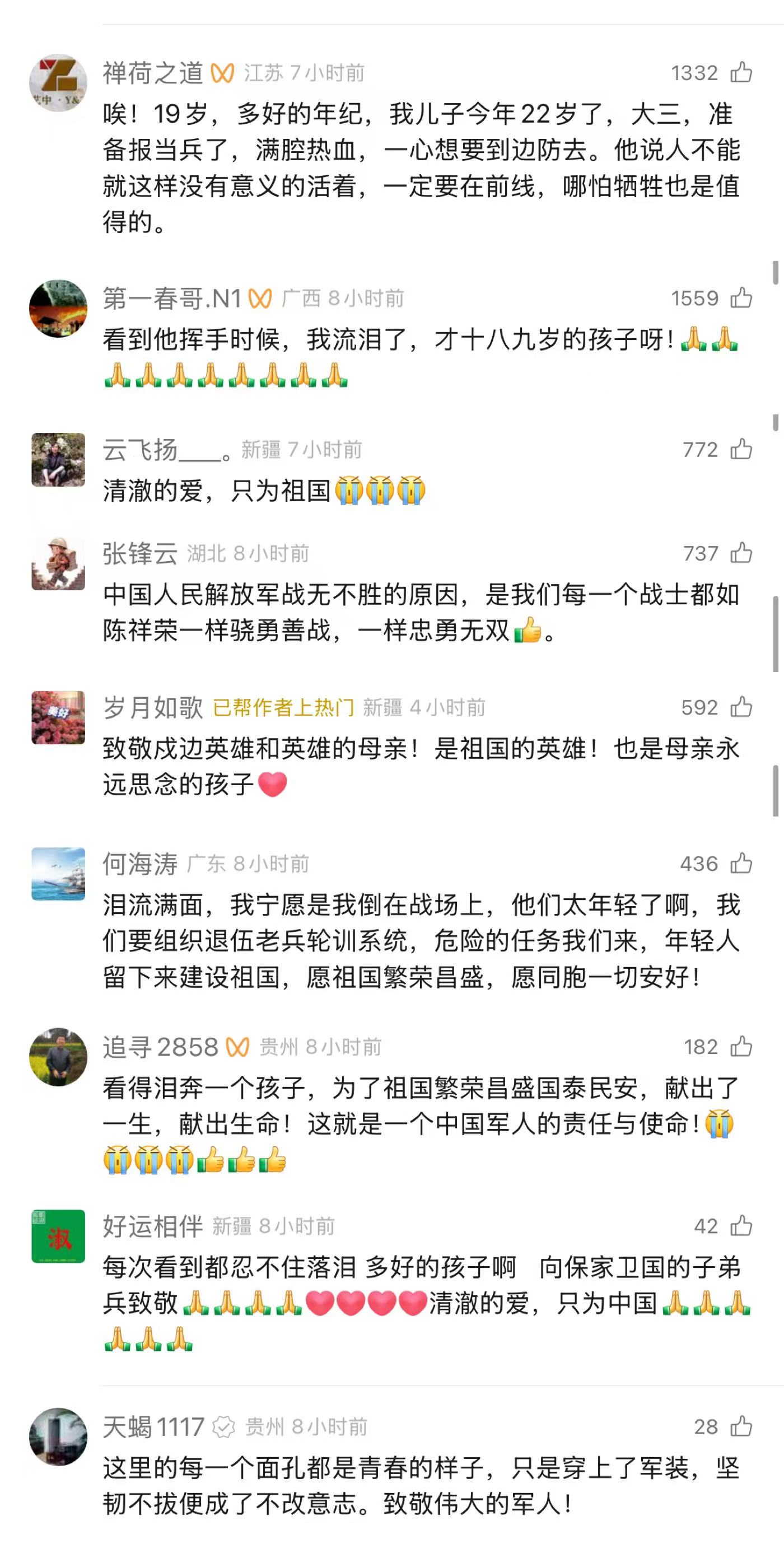Like the comment from 追寻2858
This screenshot has height=1549, width=784.
(741, 1047)
